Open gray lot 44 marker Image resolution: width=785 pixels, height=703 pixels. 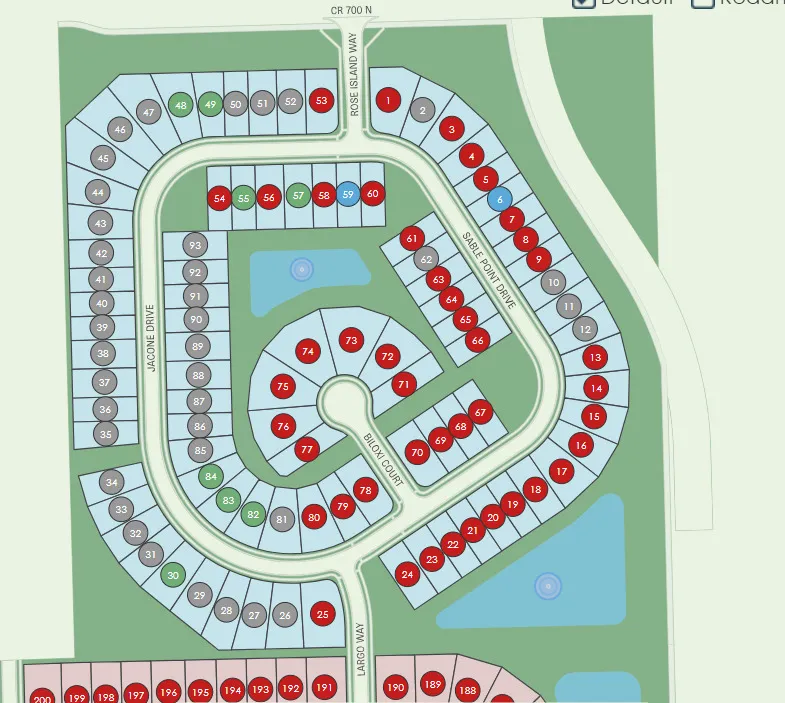[97, 191]
